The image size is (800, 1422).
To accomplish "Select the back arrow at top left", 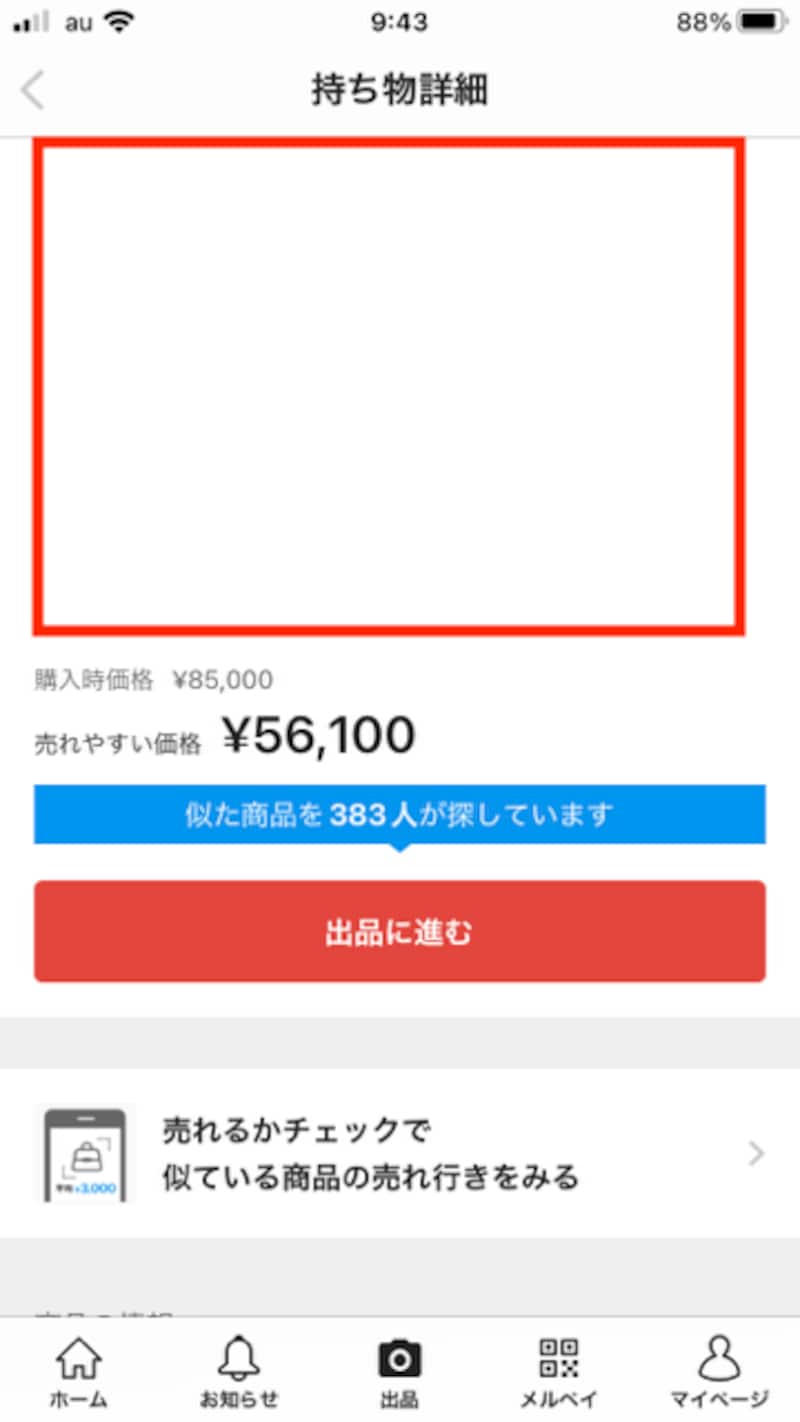I will pos(34,91).
